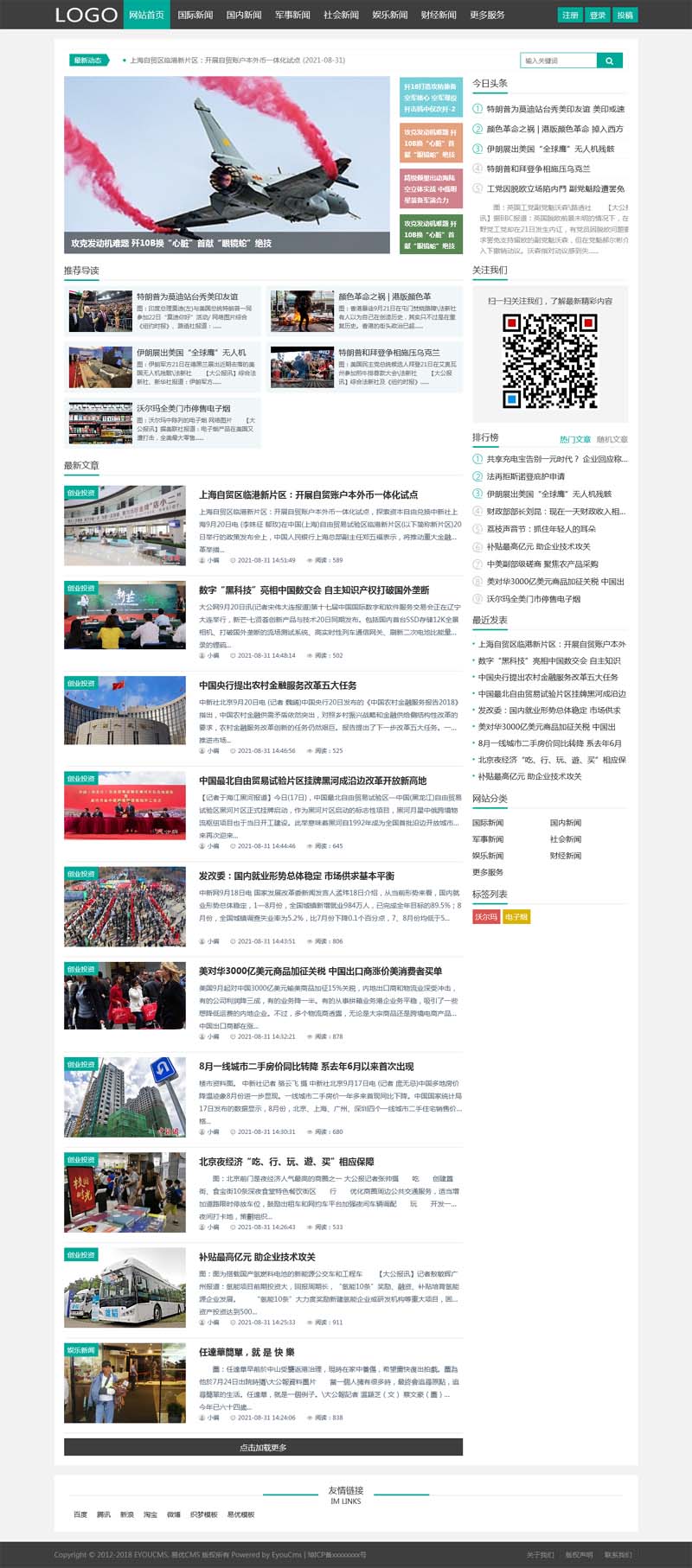Screen dimensions: 692x1568
Task: Select the 电子烟 tag
Action: (516, 916)
